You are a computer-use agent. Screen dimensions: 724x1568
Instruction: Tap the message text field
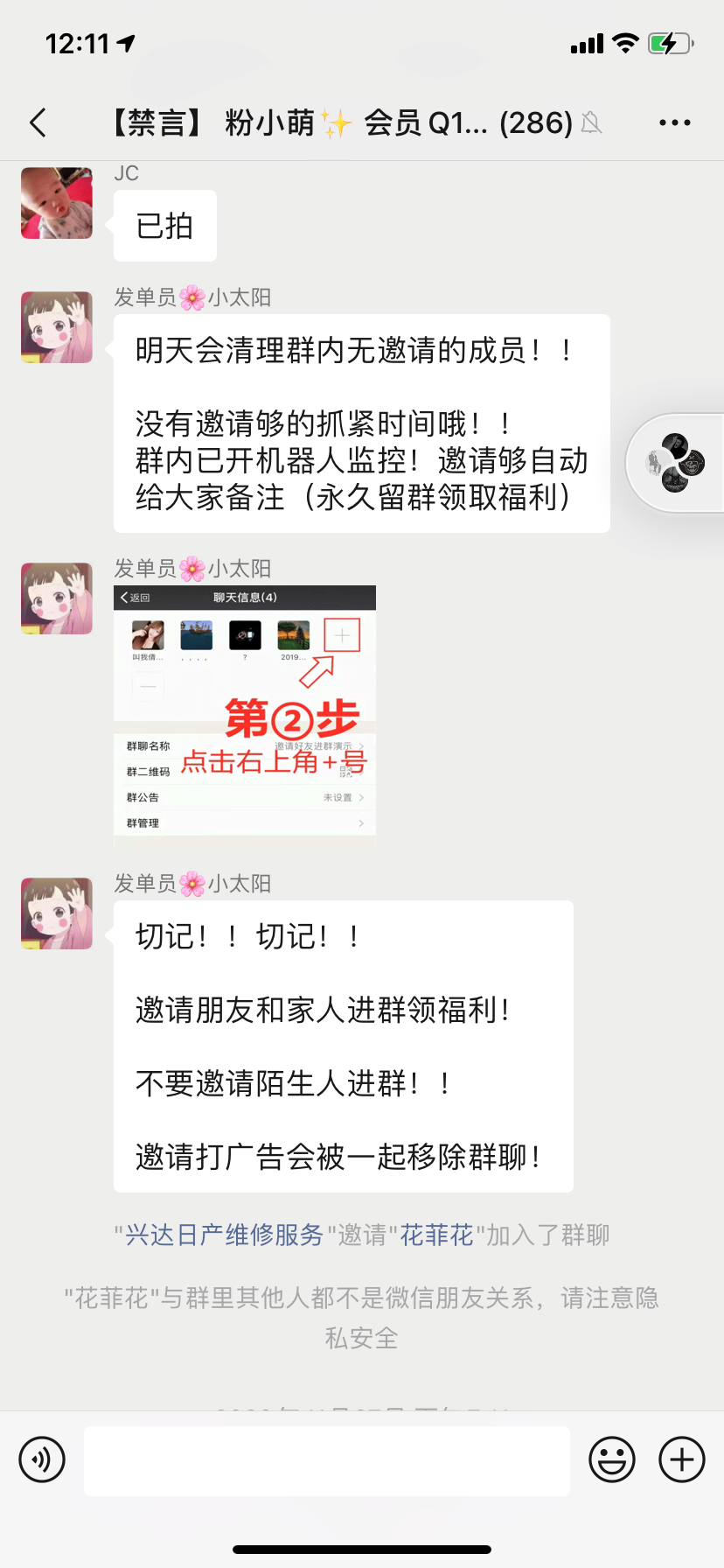(326, 1460)
